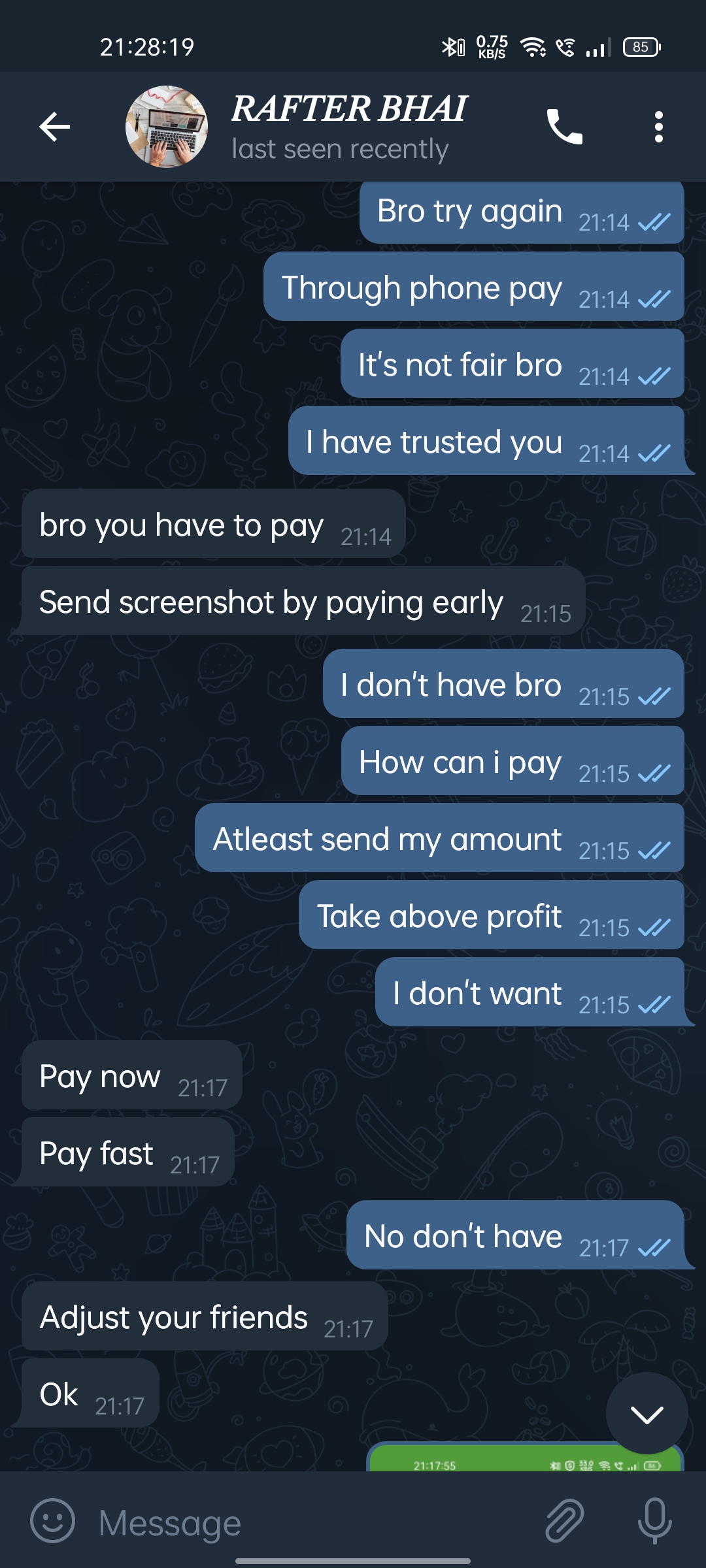Jump to the latest messages
This screenshot has width=706, height=1568.
tap(647, 1414)
